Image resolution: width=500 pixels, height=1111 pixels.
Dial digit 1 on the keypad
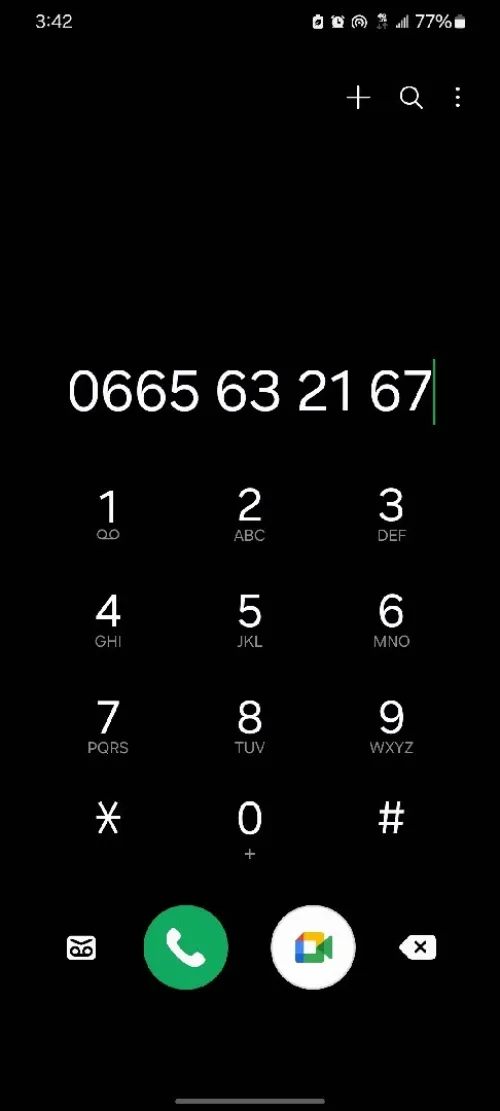coord(108,516)
